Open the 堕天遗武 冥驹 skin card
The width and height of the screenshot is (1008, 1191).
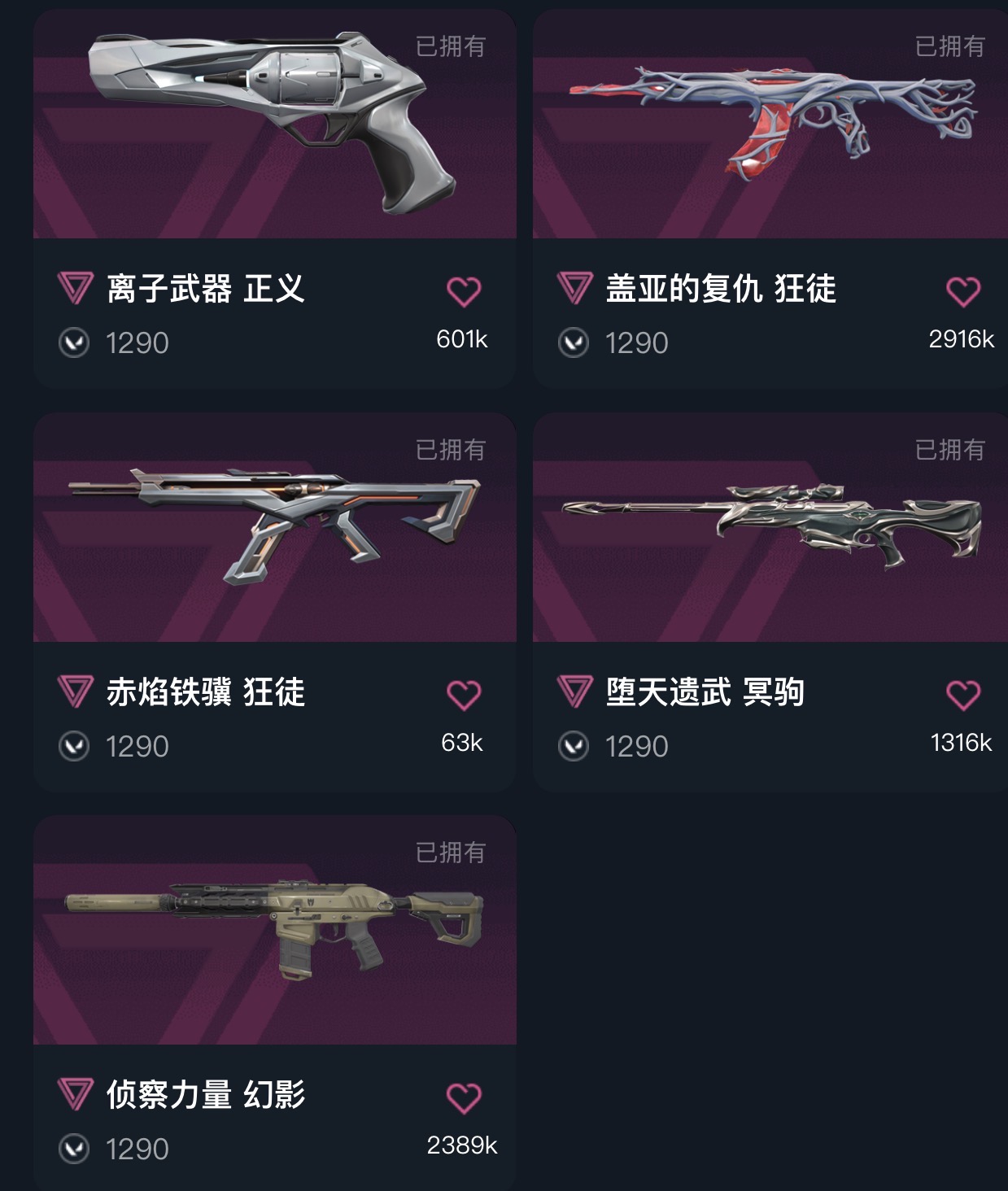pos(770,602)
